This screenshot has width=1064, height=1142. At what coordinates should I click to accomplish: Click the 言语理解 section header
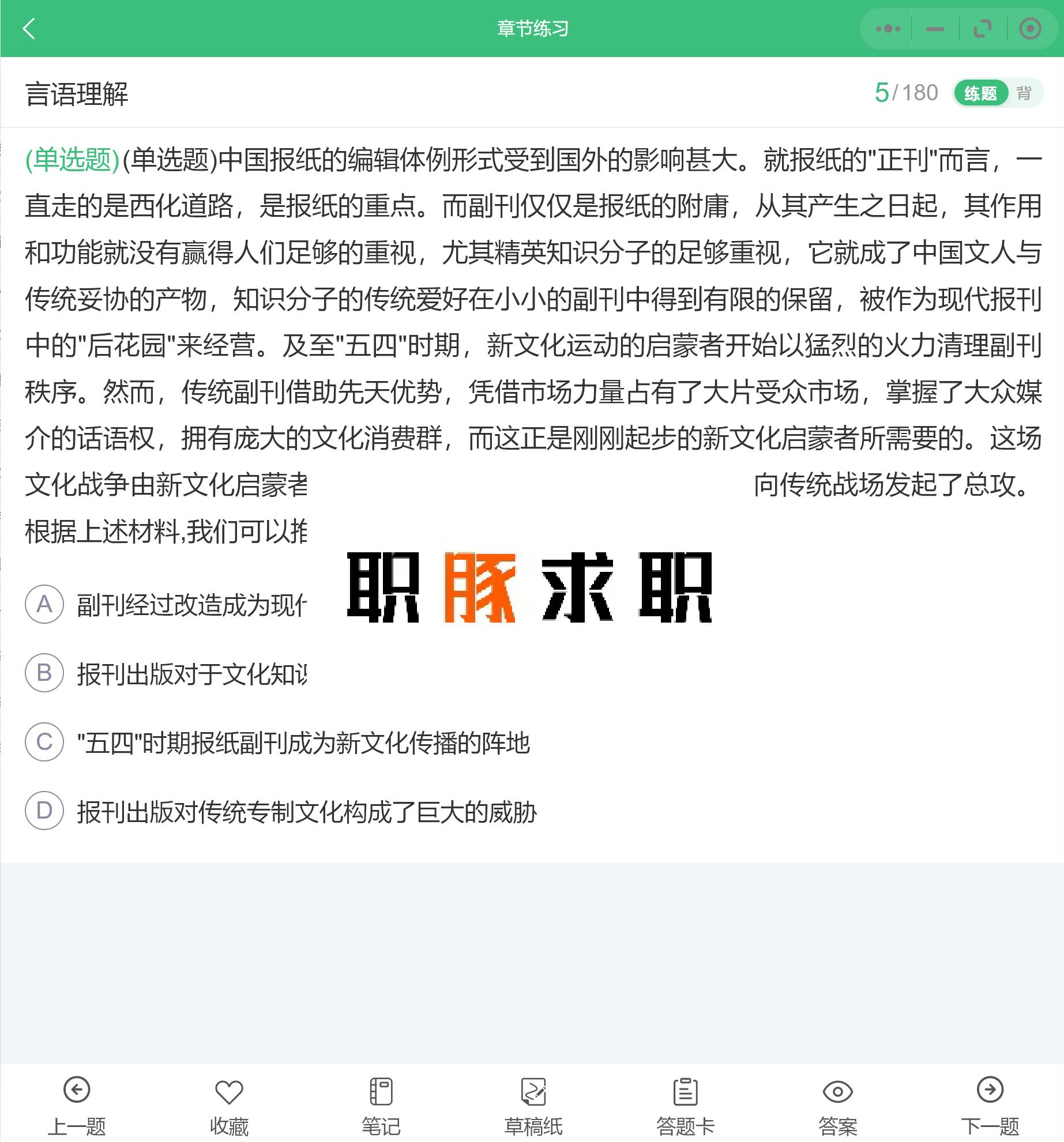click(x=78, y=91)
